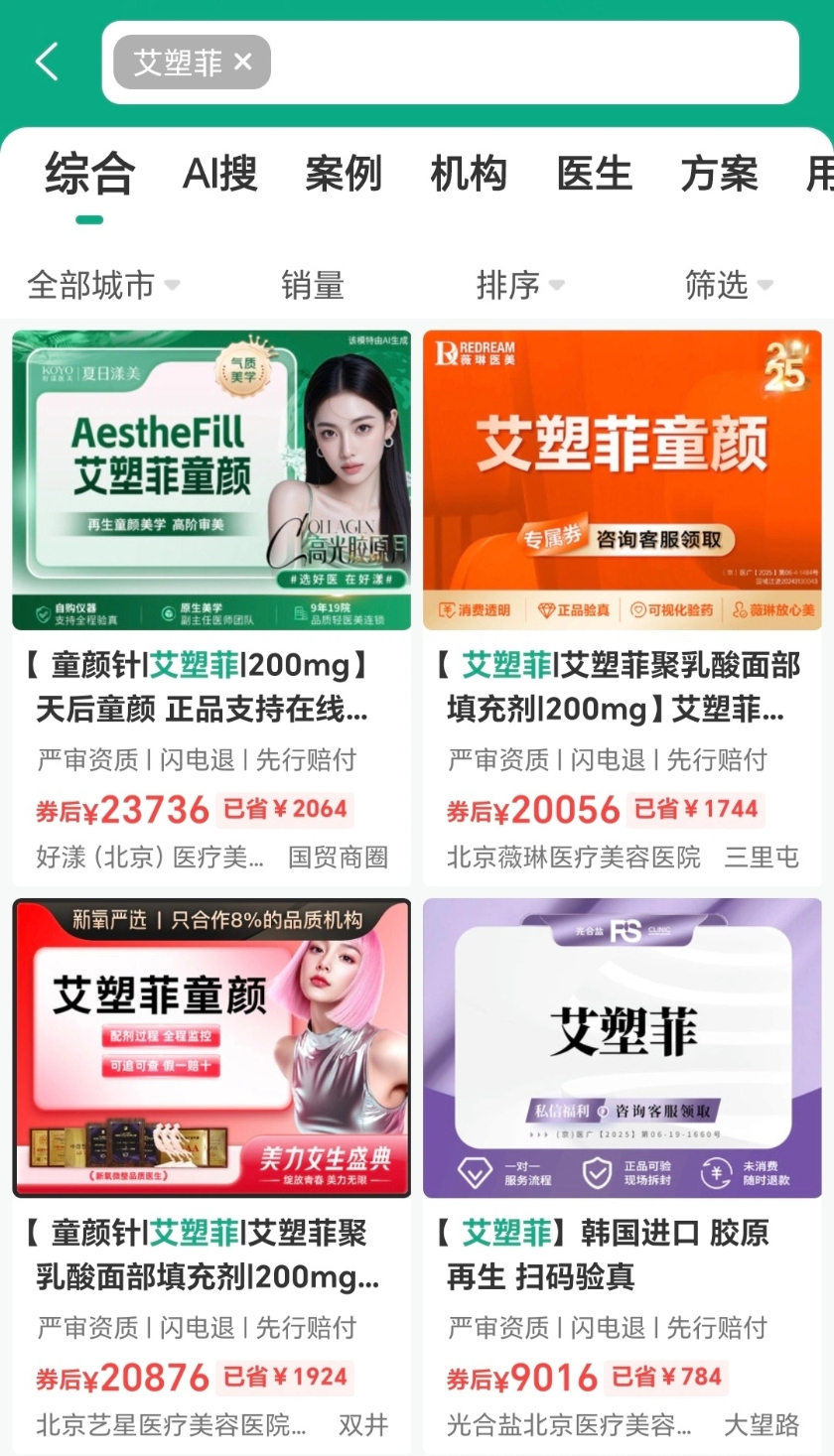Open the 机构 tab

tap(469, 175)
